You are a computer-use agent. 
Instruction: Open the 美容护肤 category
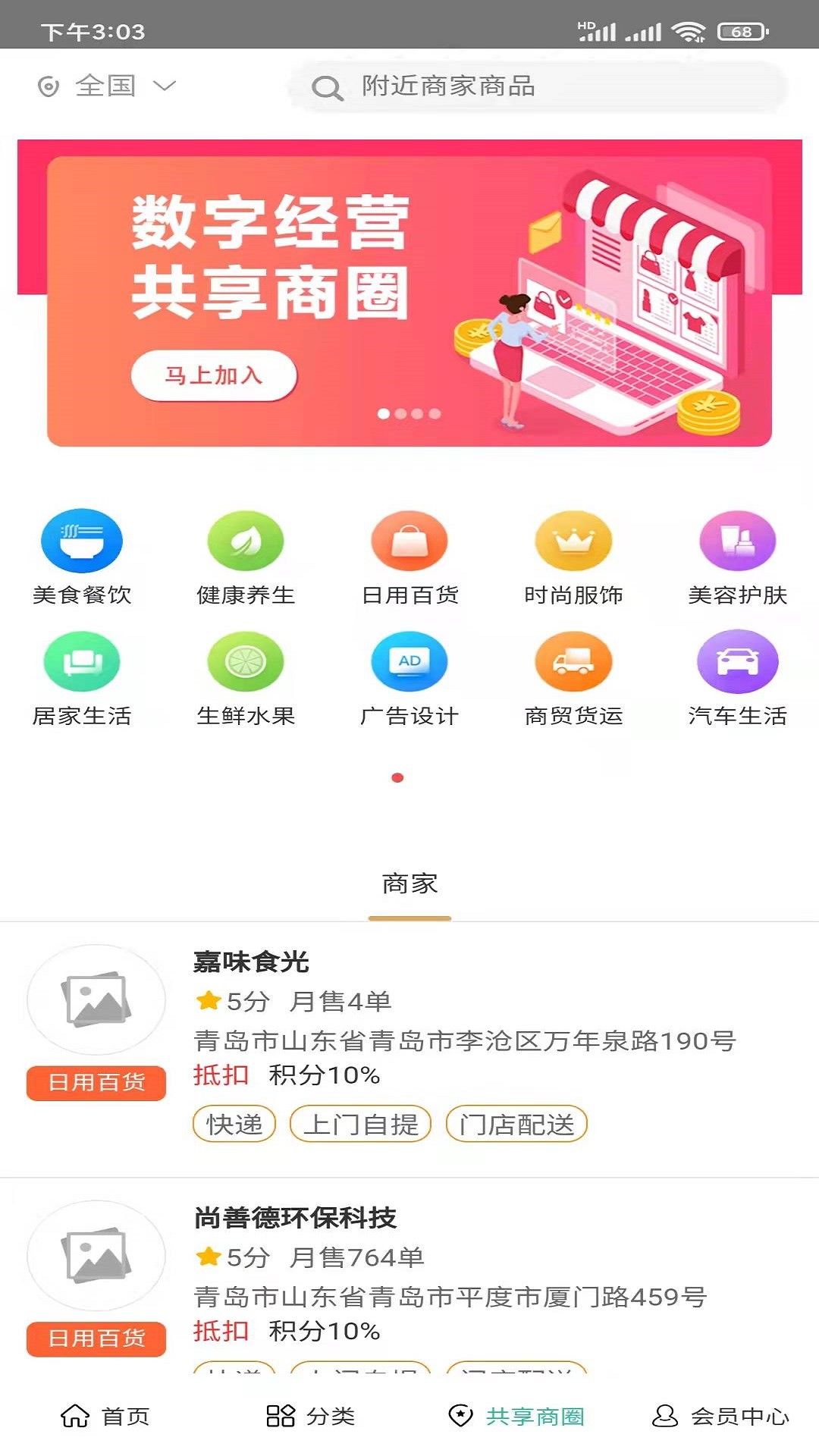click(737, 541)
